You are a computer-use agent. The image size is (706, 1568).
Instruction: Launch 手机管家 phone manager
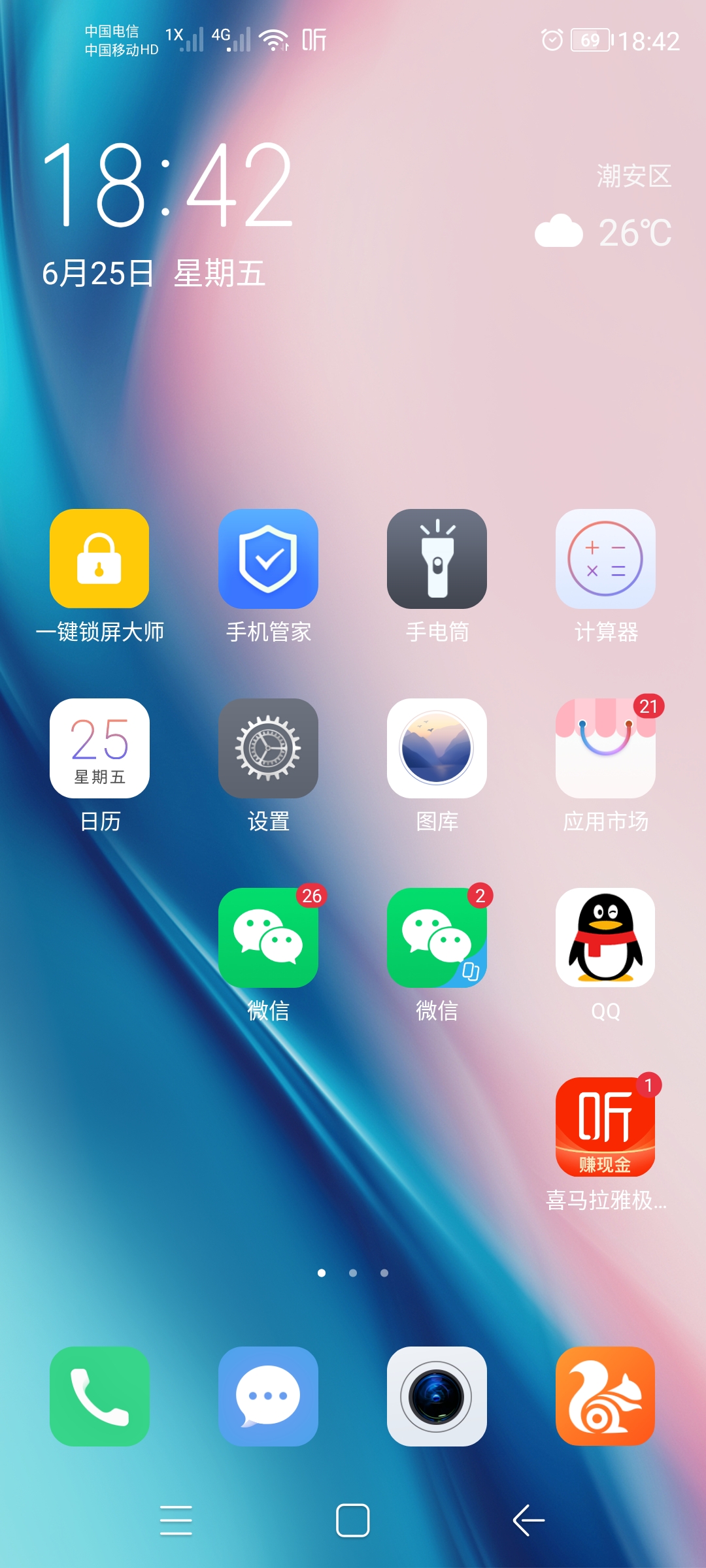268,559
